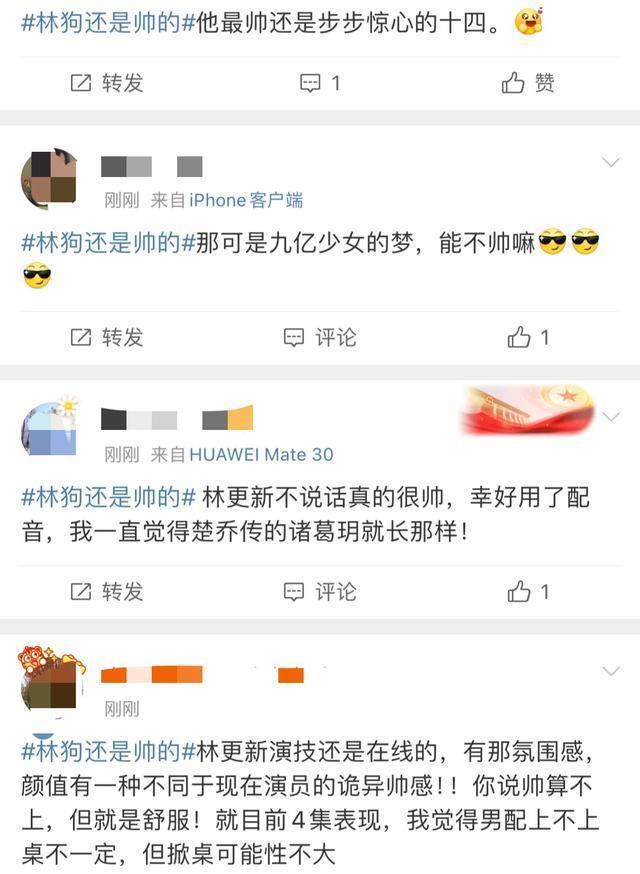Open comments on the 步步惊心的十四 post
Screen dimensions: 640x874
click(x=321, y=83)
